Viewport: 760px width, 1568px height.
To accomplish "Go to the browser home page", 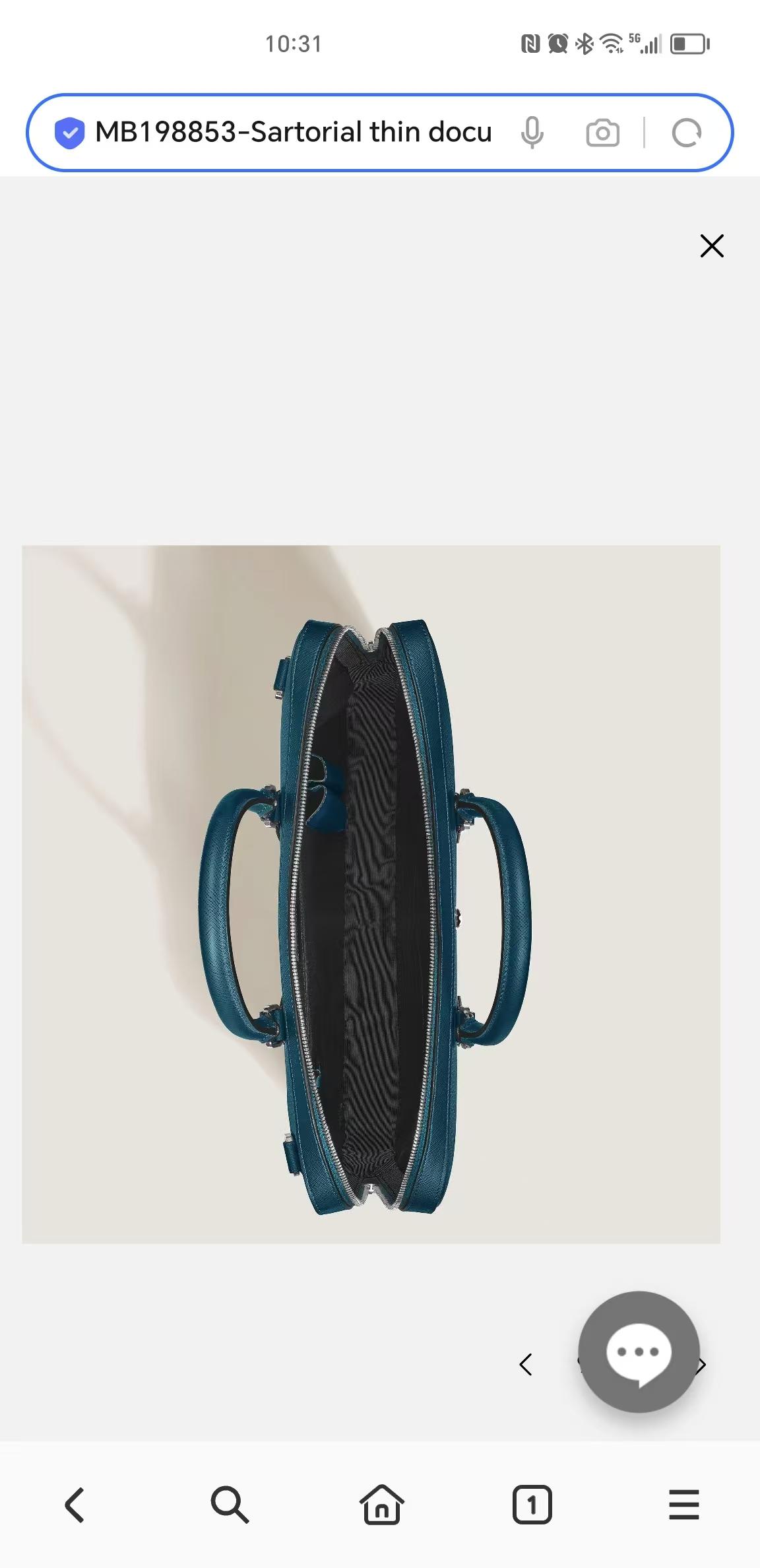I will click(381, 1505).
